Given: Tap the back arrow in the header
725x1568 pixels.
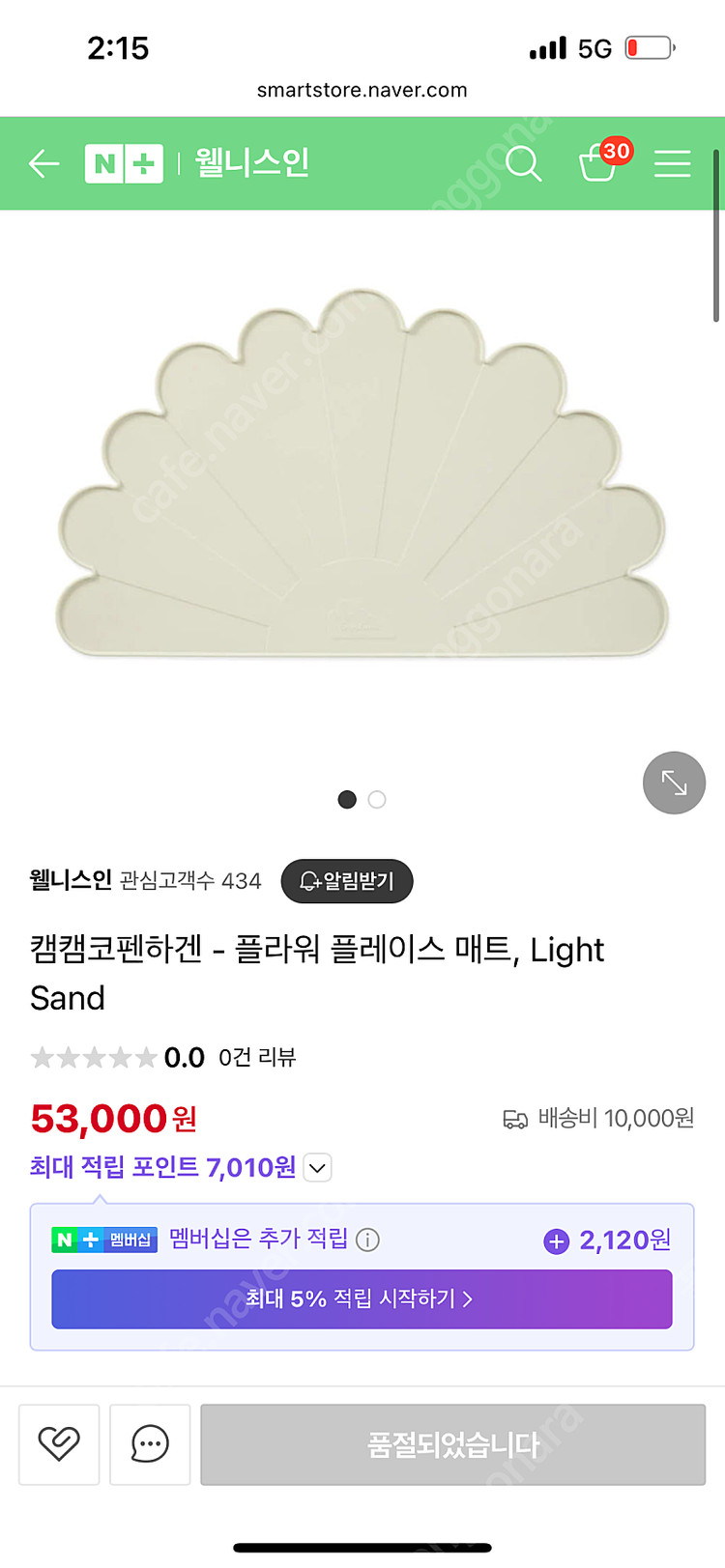Looking at the screenshot, I should [43, 164].
